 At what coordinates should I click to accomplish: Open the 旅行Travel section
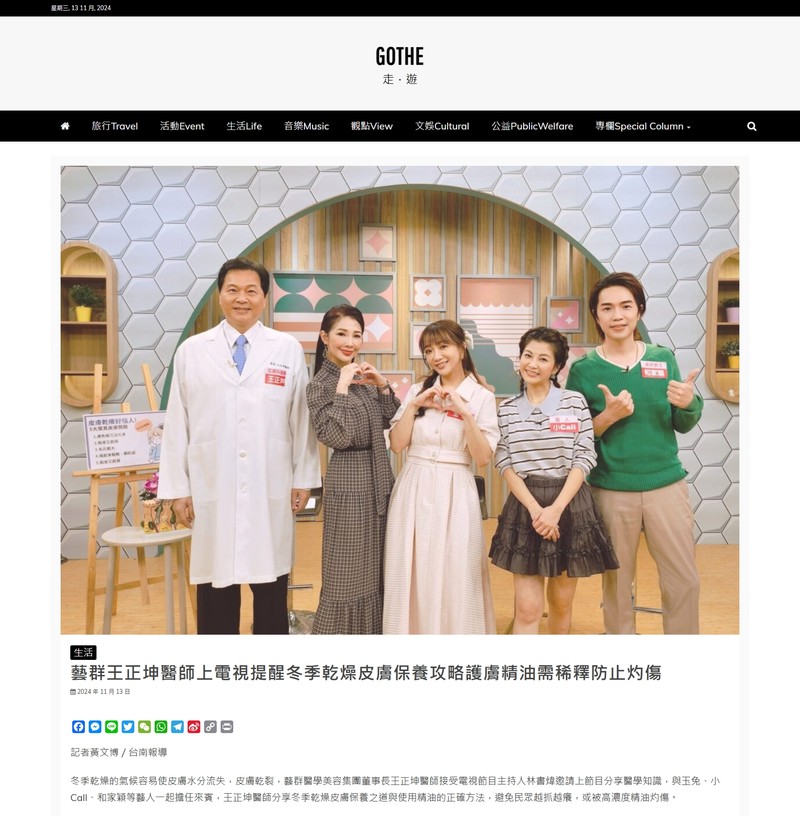[114, 126]
